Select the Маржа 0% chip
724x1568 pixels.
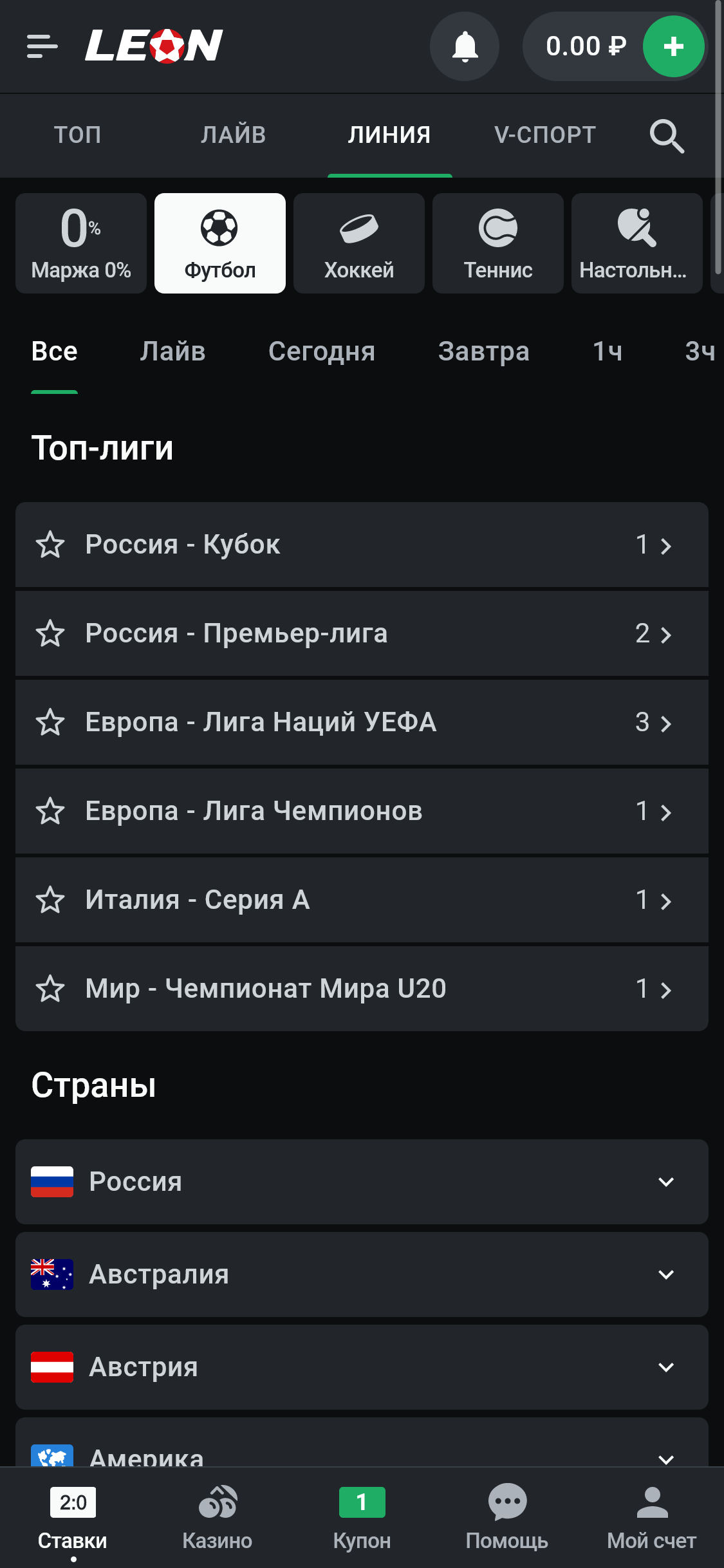pos(81,243)
